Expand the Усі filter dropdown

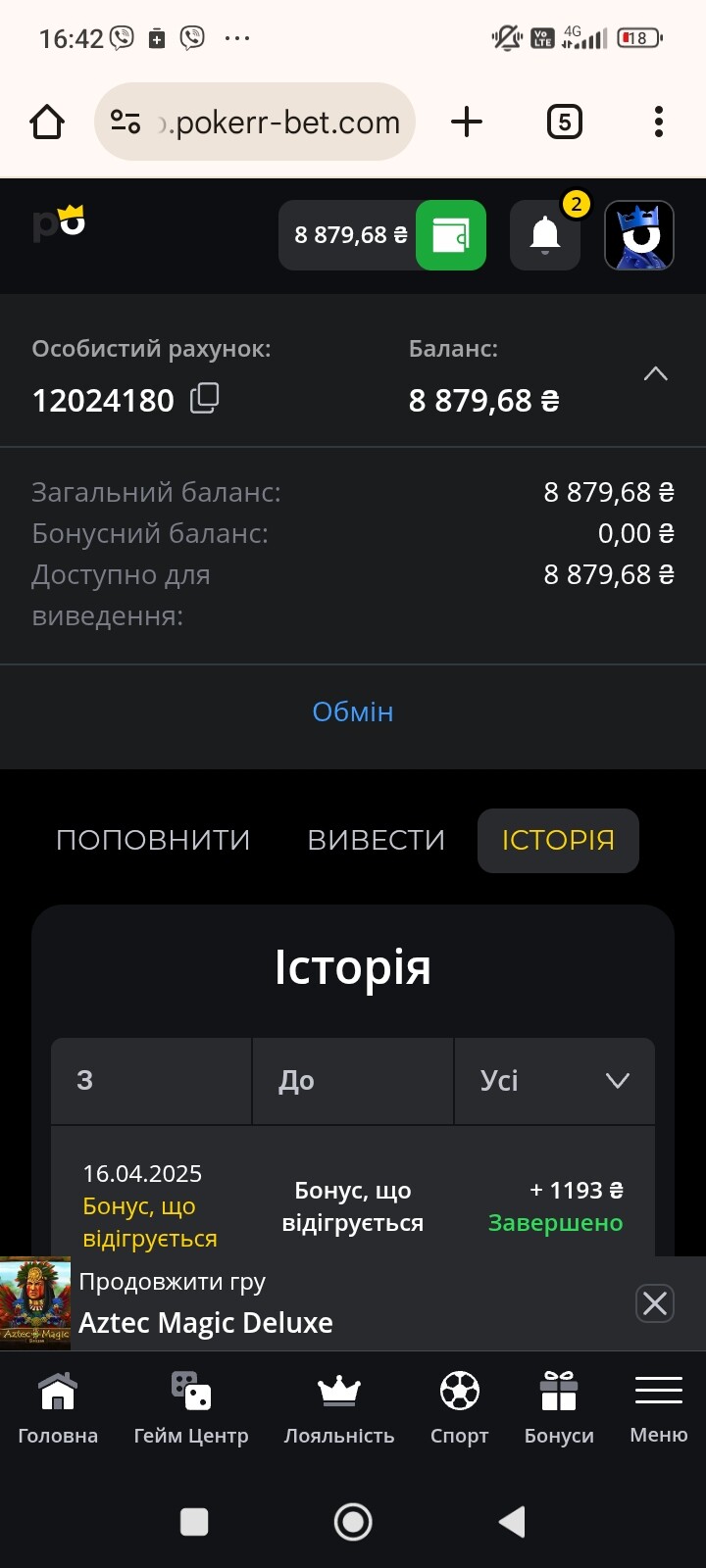[555, 1080]
